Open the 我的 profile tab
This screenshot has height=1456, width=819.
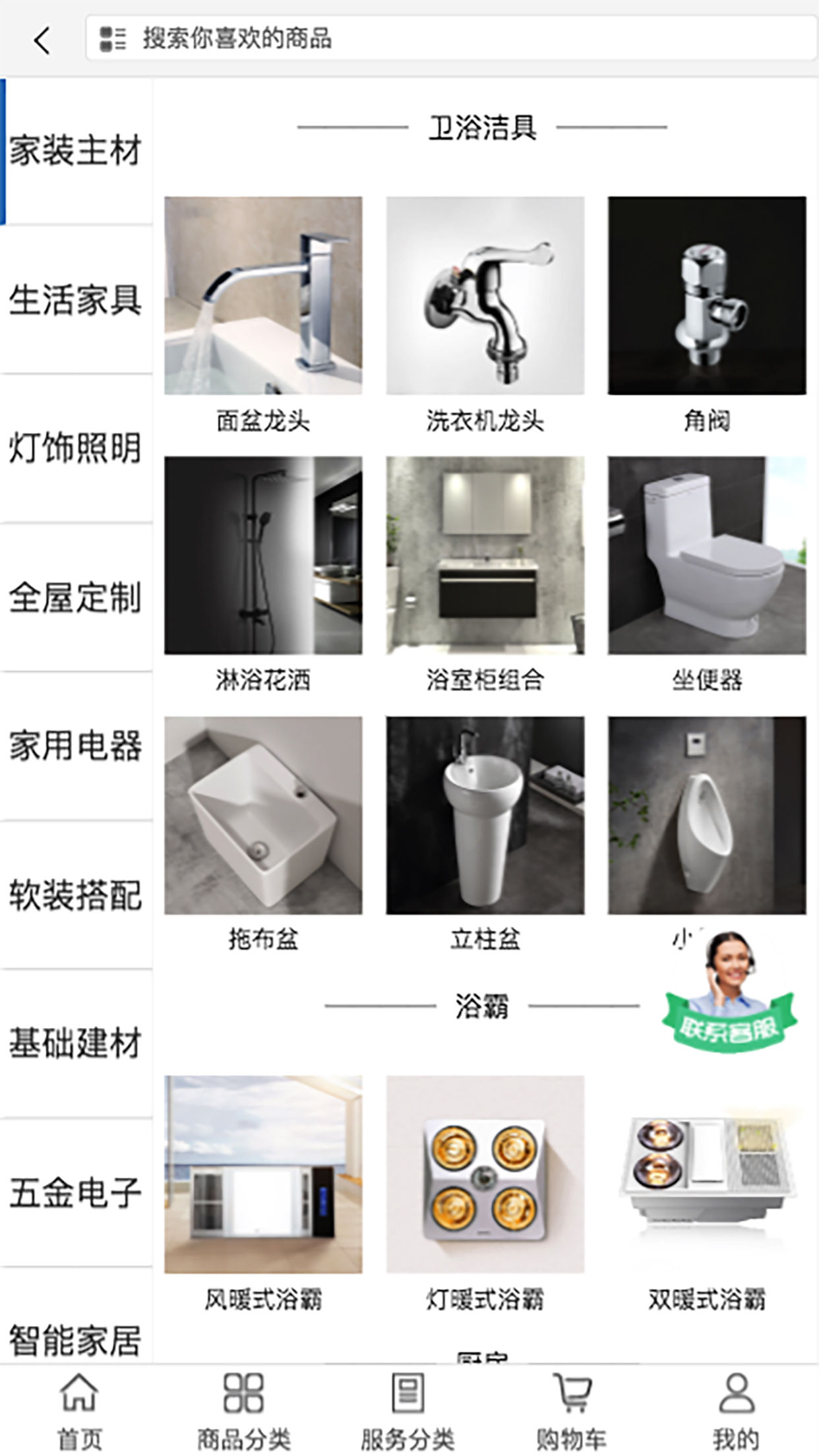736,1411
